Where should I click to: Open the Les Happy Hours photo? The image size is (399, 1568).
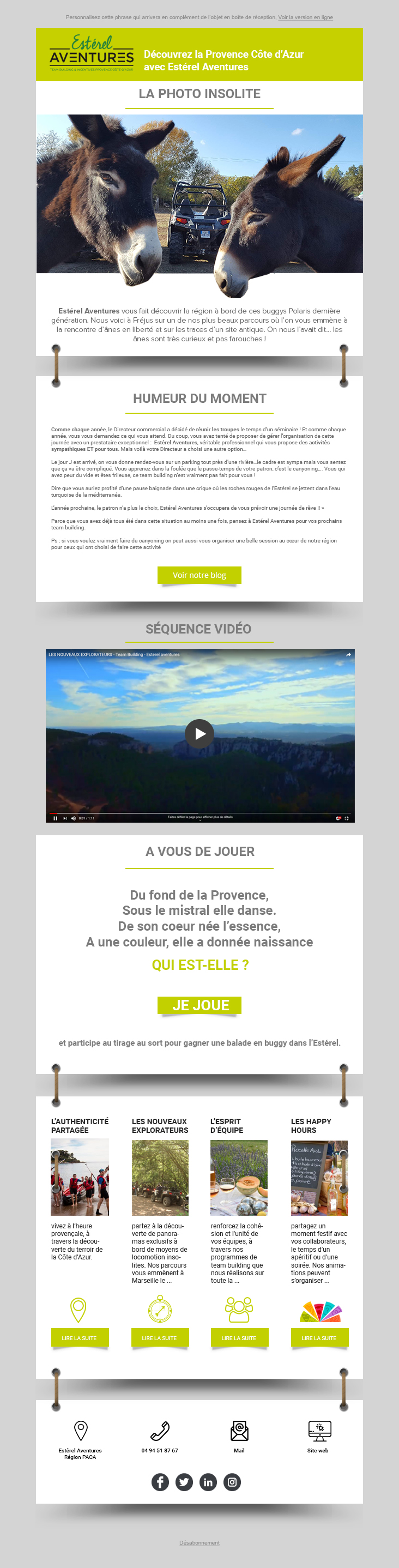point(319,1177)
